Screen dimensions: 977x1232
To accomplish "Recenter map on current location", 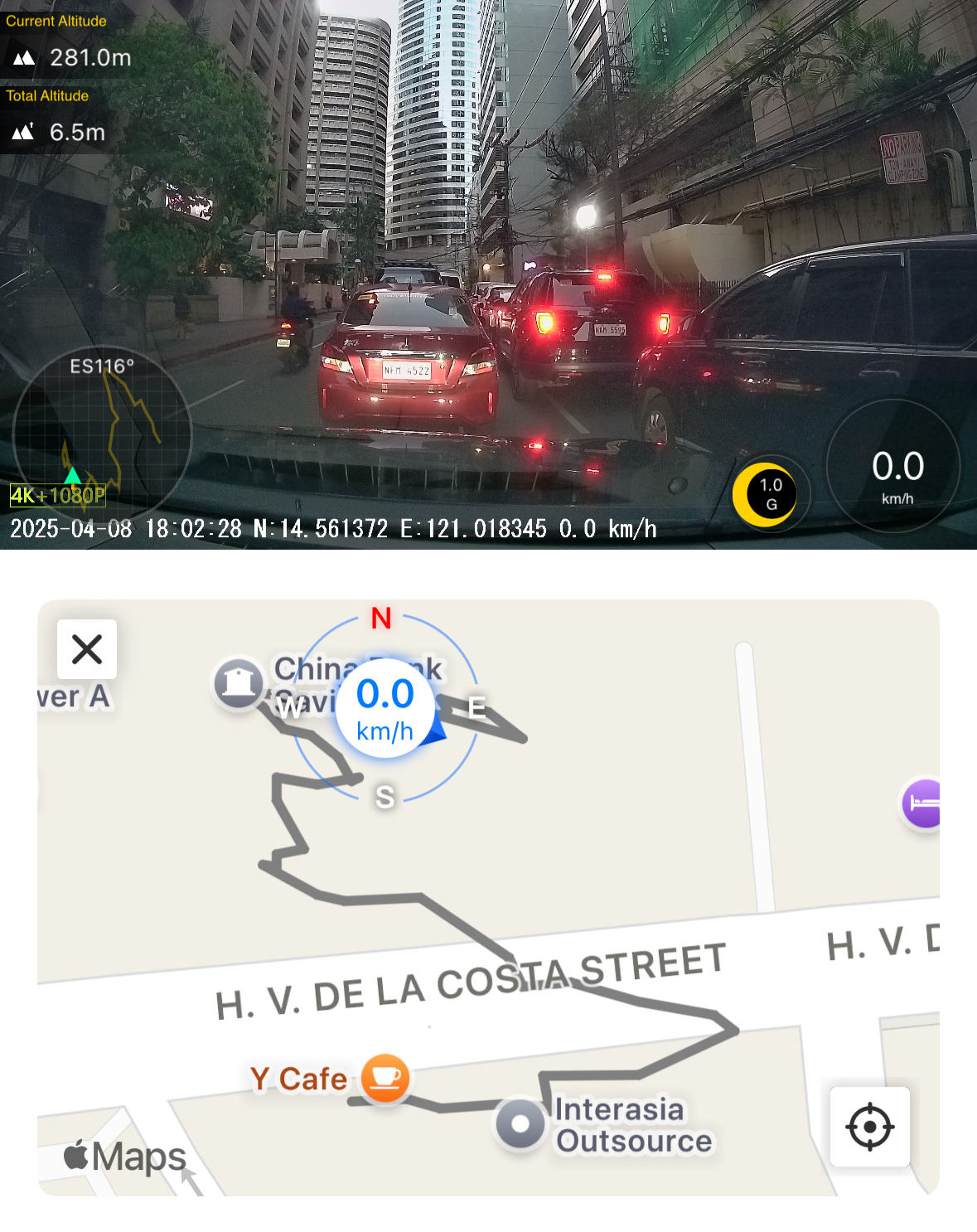I will (x=869, y=1127).
